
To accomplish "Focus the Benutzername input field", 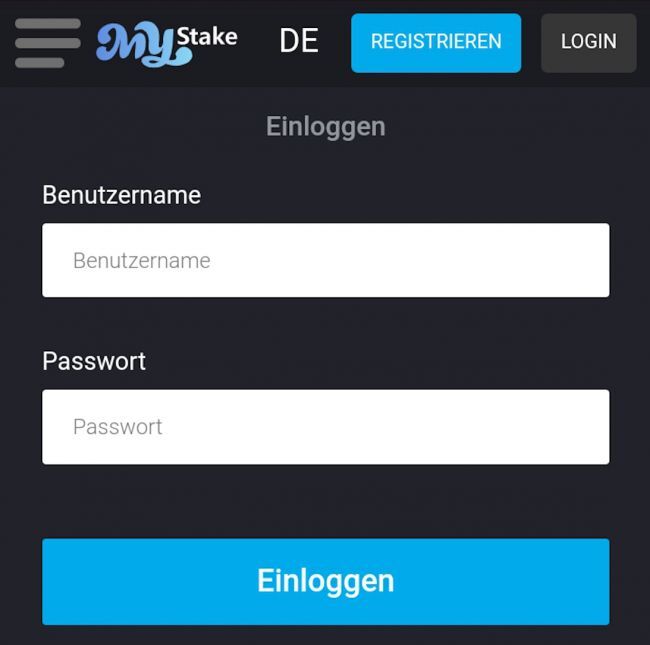I will click(325, 260).
